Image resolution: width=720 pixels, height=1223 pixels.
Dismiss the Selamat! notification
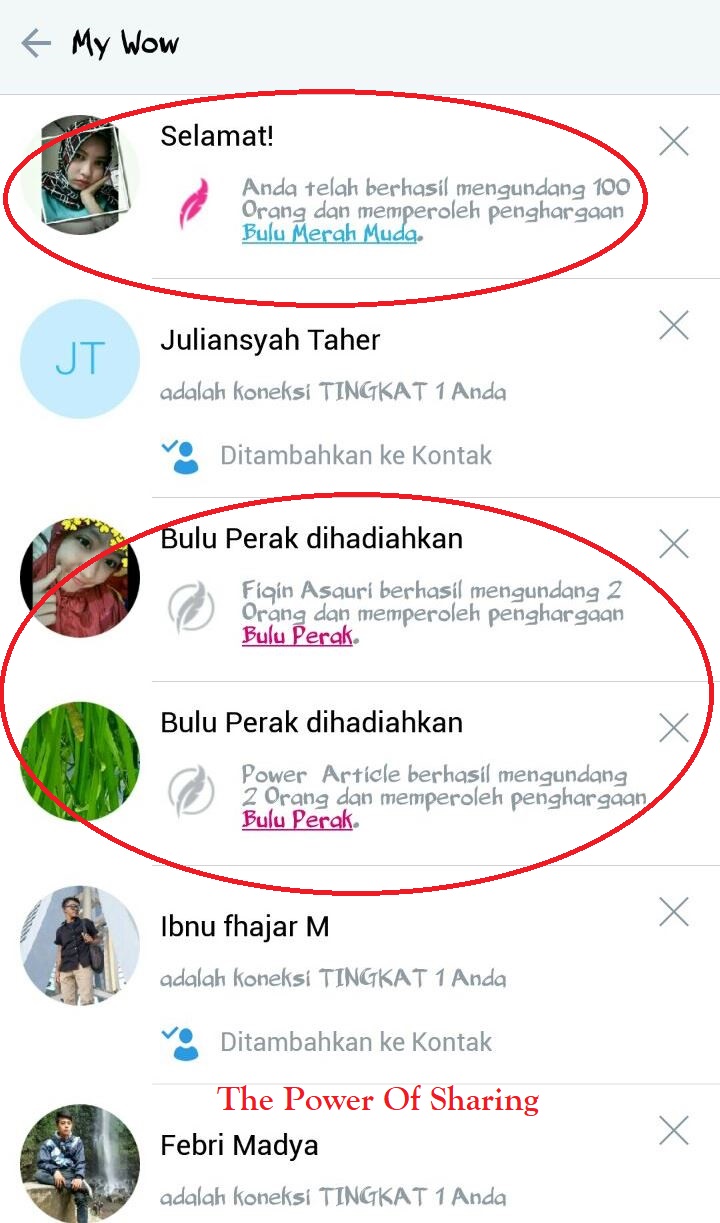(674, 141)
